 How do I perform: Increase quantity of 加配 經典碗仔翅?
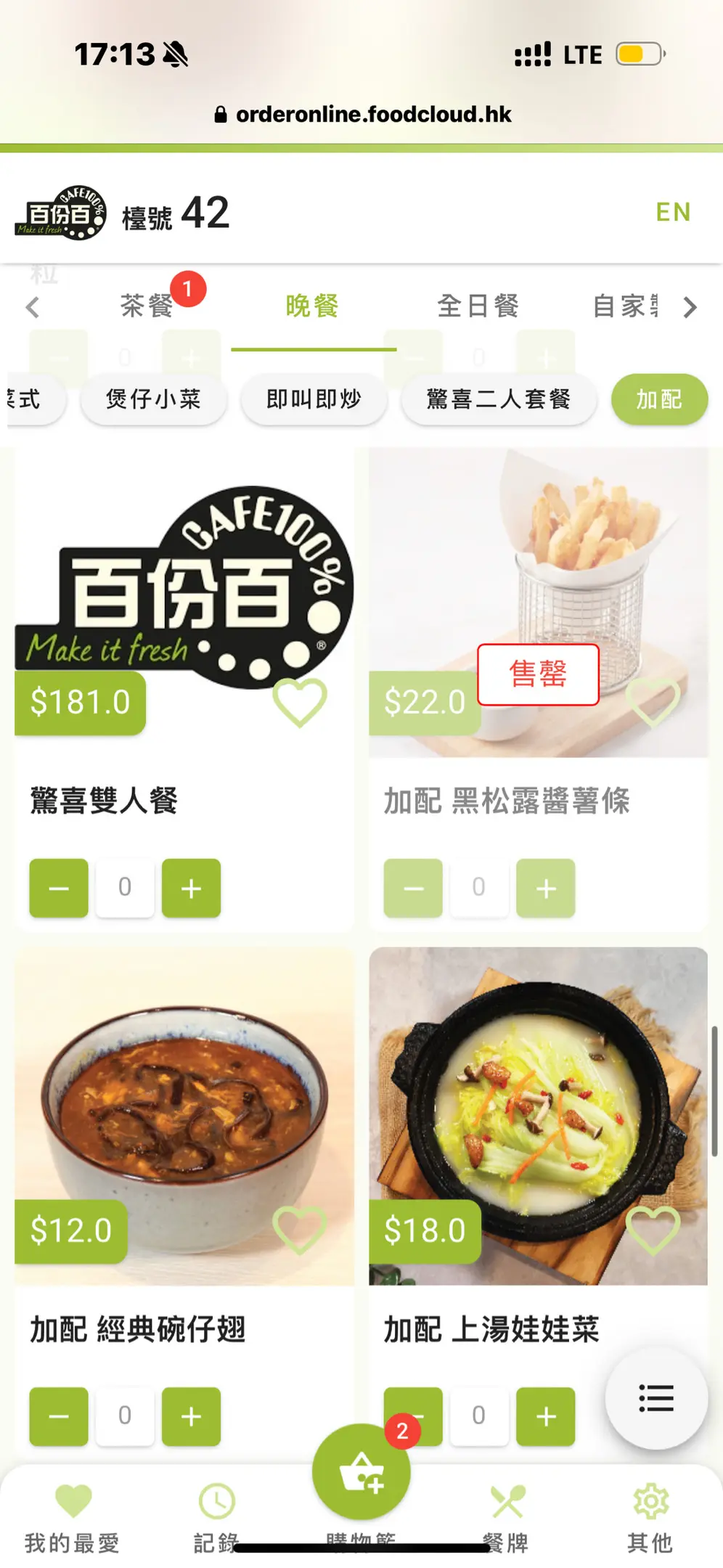(191, 1416)
